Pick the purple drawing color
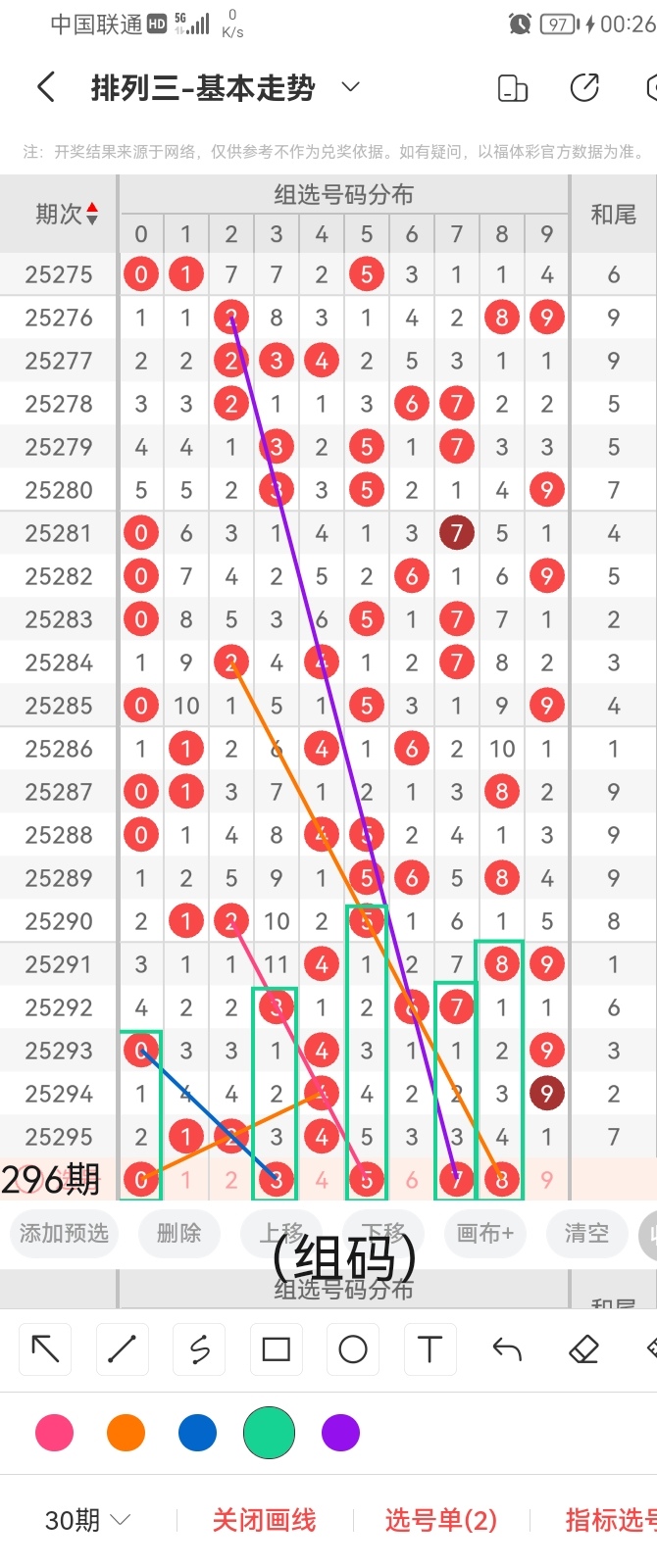 click(x=340, y=1433)
